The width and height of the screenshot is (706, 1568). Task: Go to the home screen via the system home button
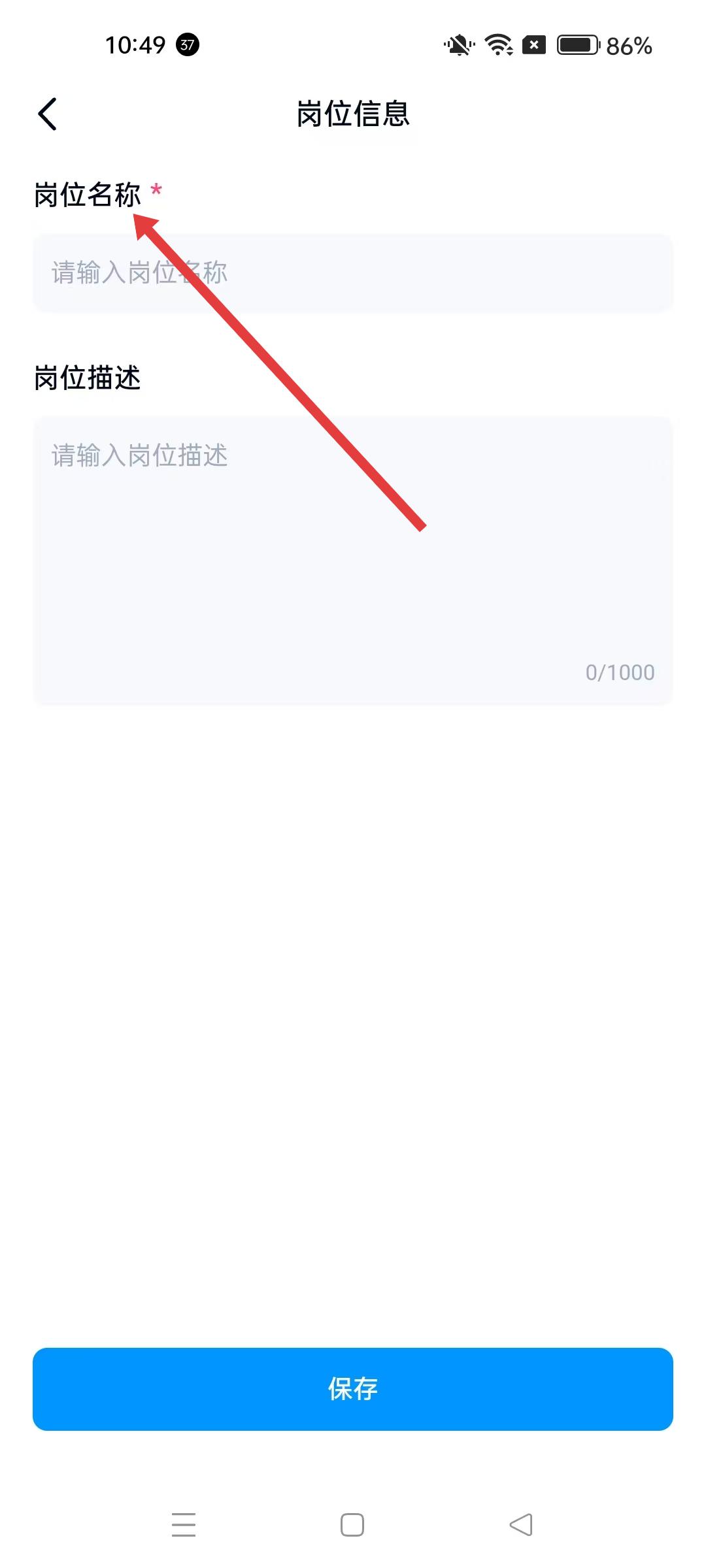[352, 1524]
